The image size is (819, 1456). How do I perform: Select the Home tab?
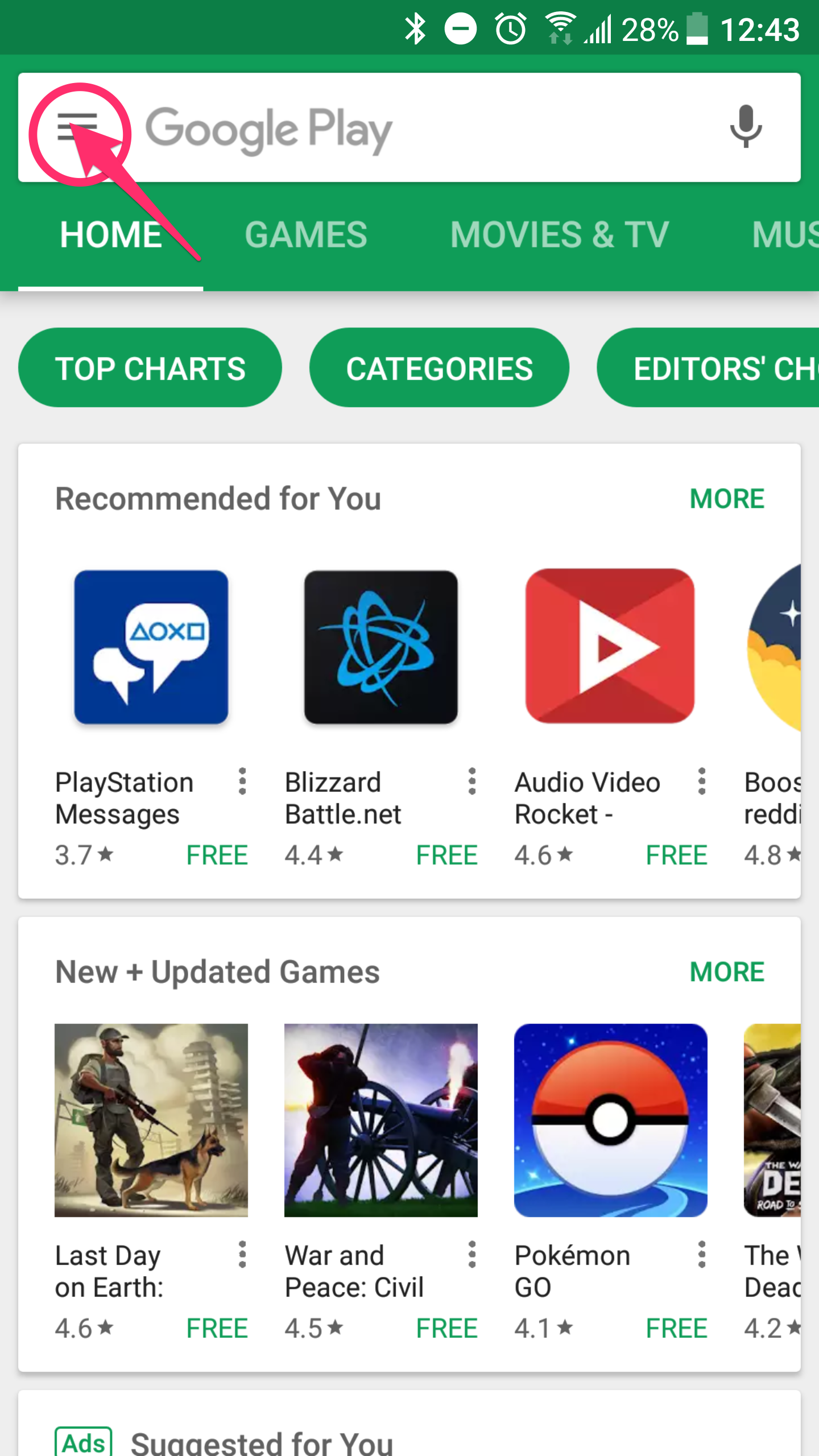click(x=111, y=235)
